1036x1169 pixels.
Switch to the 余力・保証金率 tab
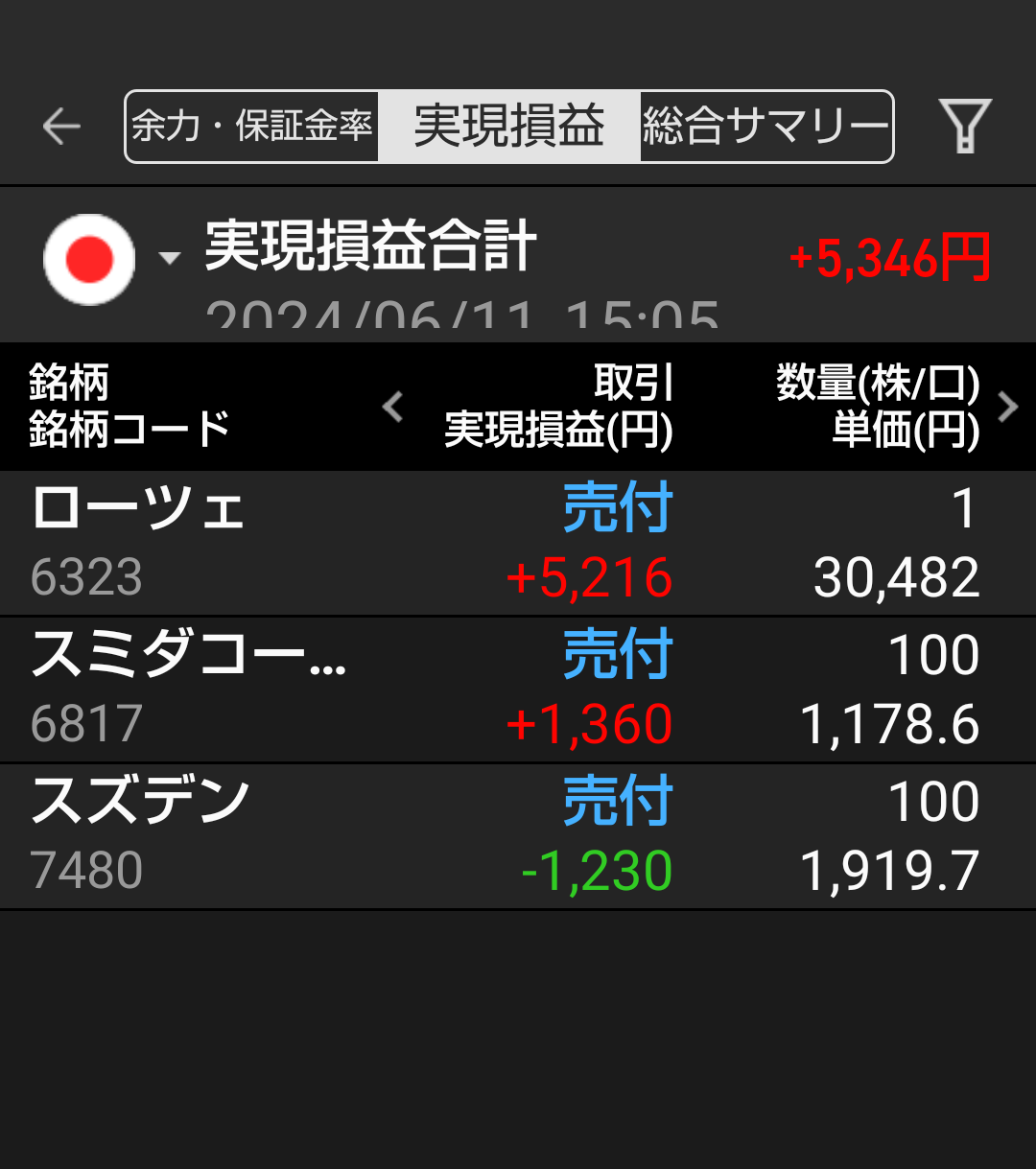point(252,127)
